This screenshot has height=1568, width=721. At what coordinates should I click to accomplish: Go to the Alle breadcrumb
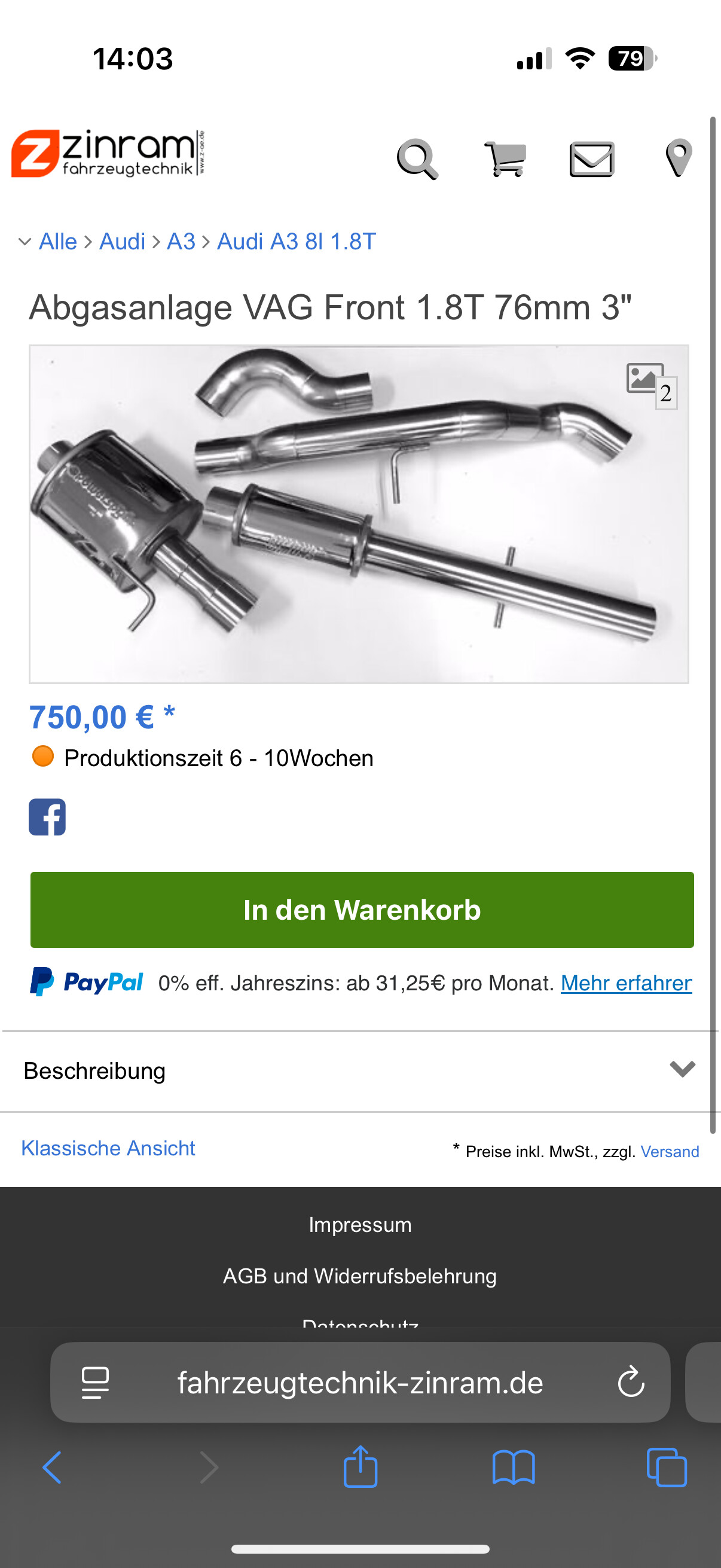[58, 242]
